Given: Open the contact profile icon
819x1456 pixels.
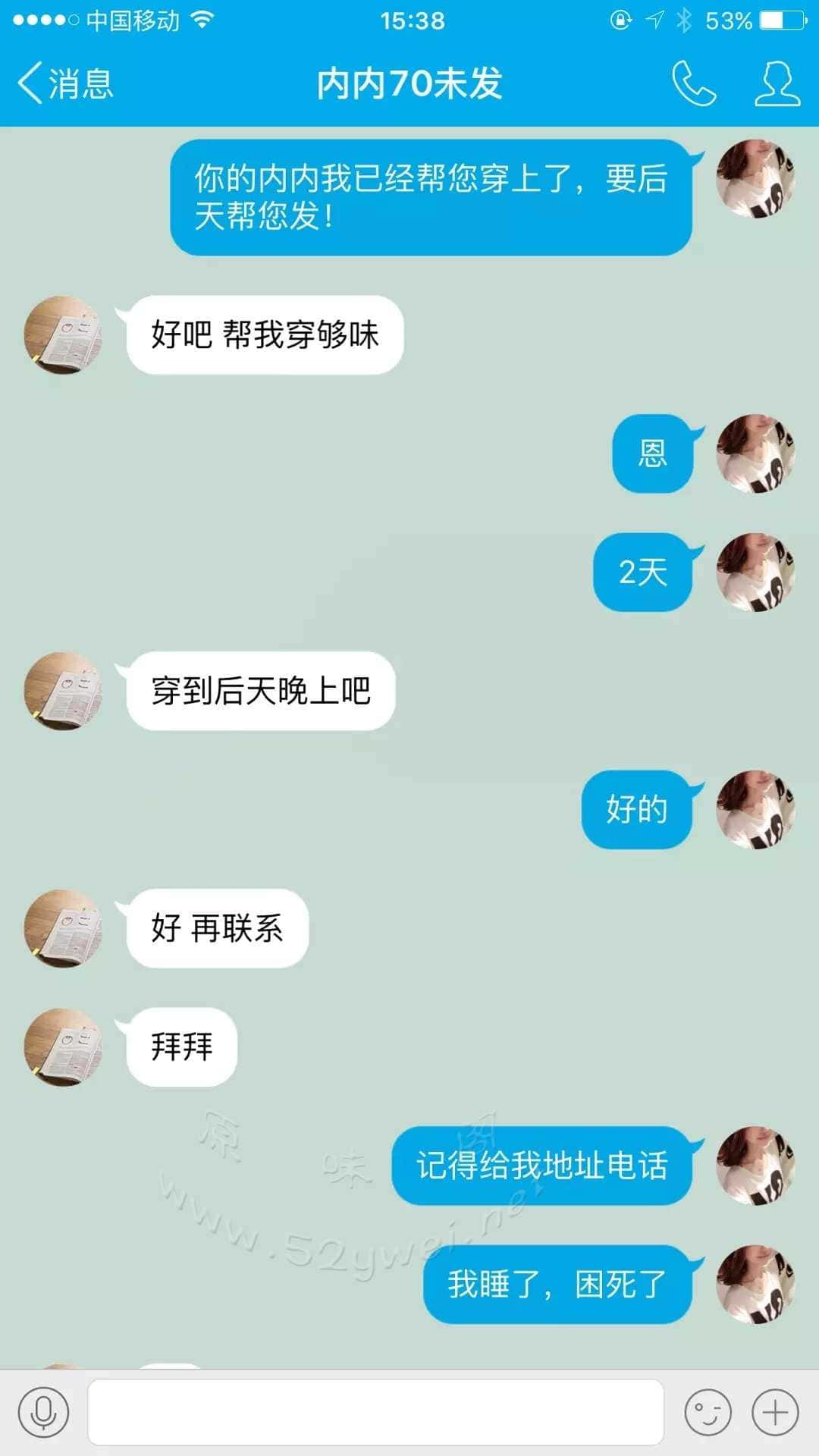Looking at the screenshot, I should [x=777, y=83].
